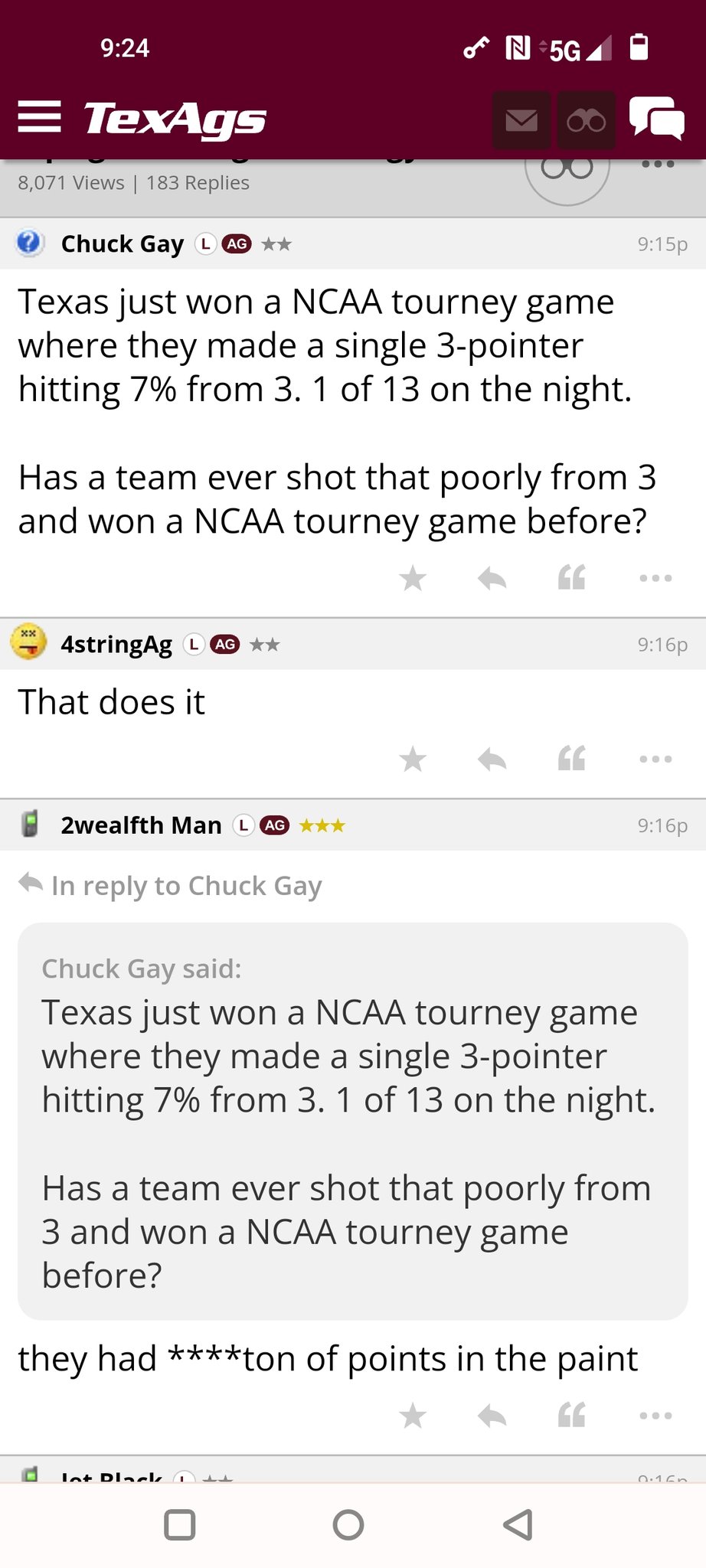Reply to Chuck Gay's post

click(492, 579)
